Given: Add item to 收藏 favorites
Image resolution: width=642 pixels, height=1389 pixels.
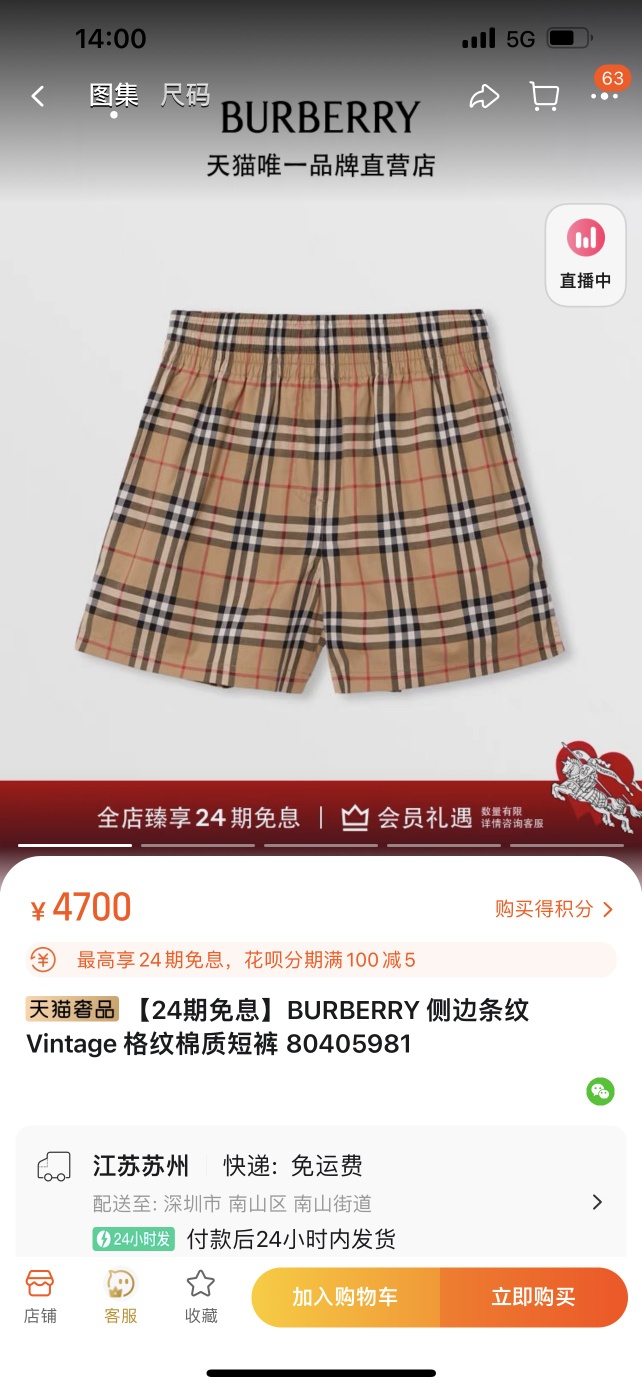Looking at the screenshot, I should pos(201,1295).
